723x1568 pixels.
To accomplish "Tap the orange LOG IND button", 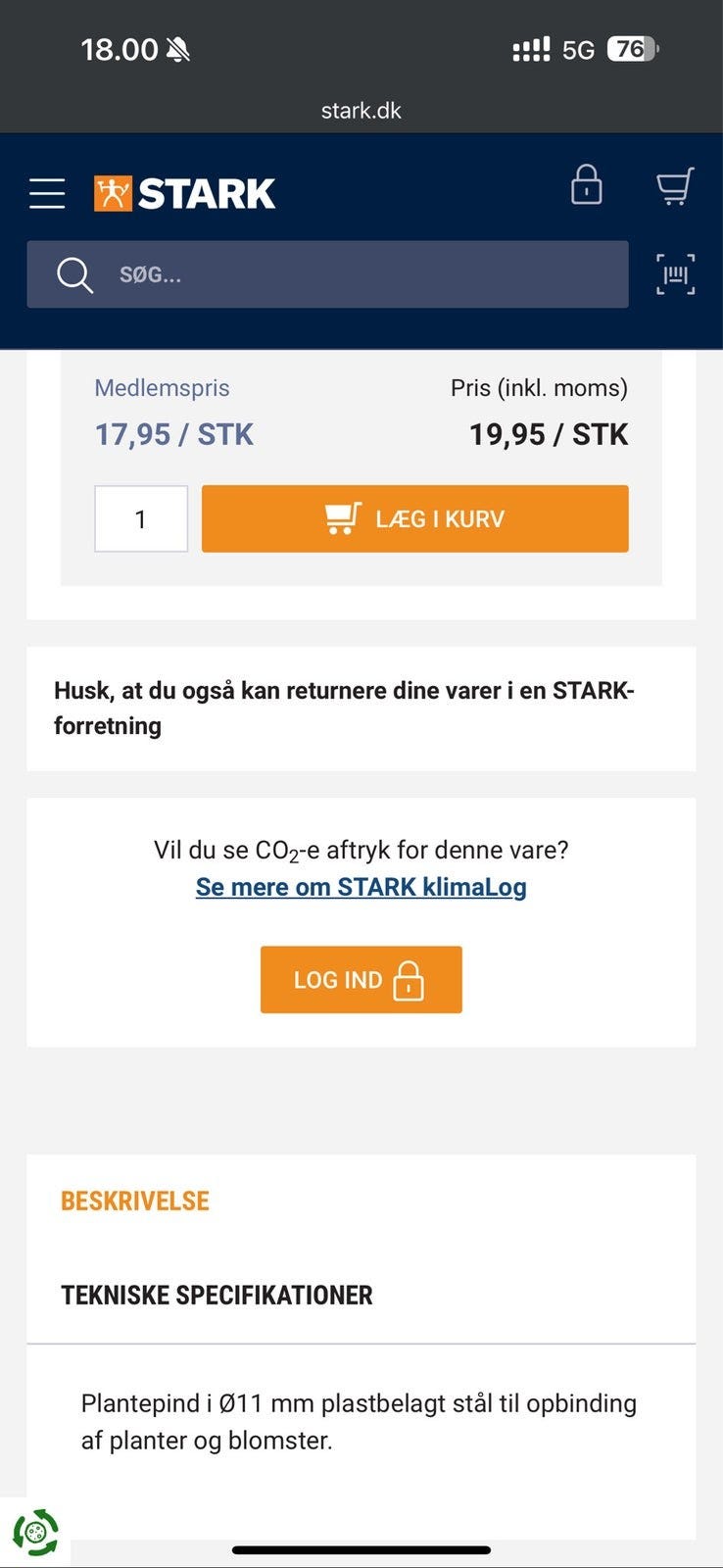I will 361,979.
